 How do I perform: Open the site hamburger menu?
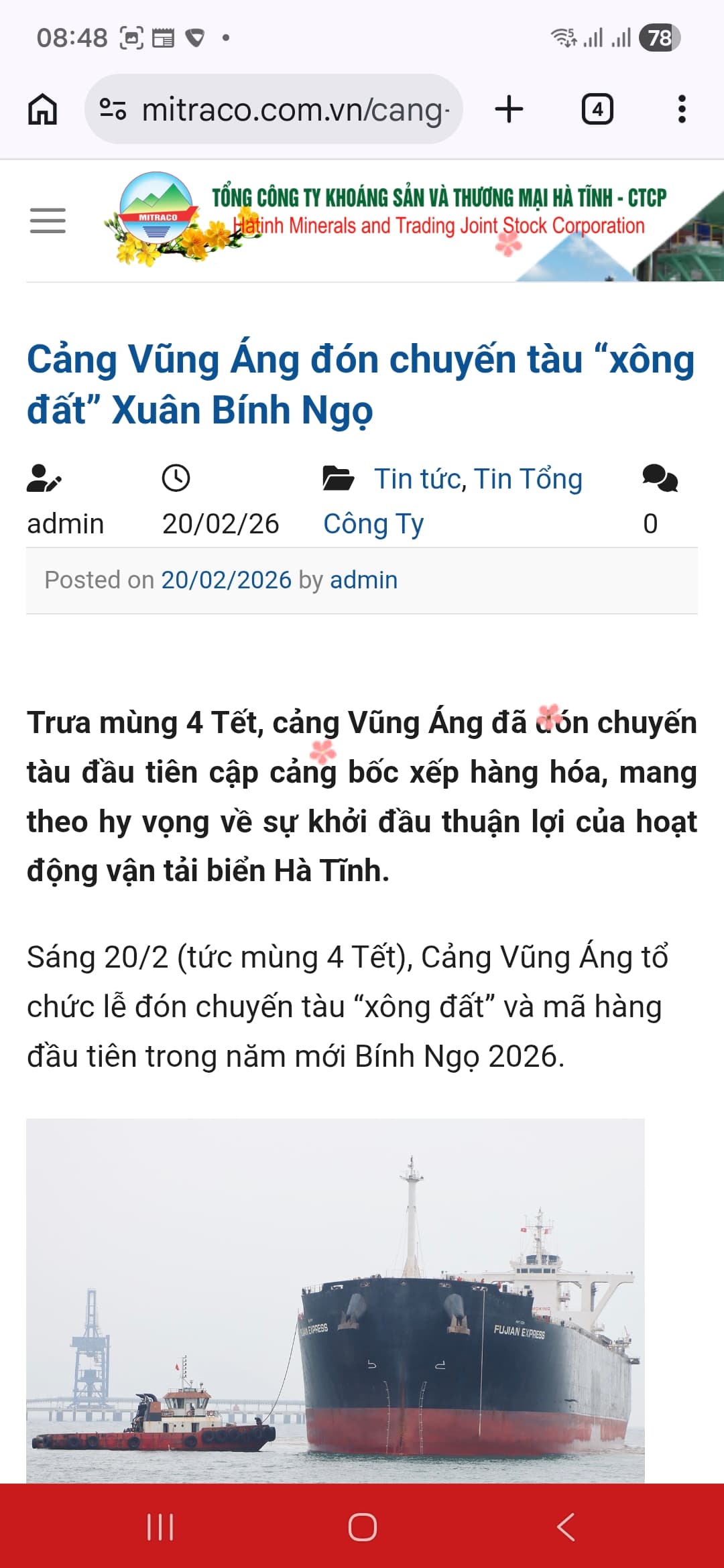tap(48, 220)
